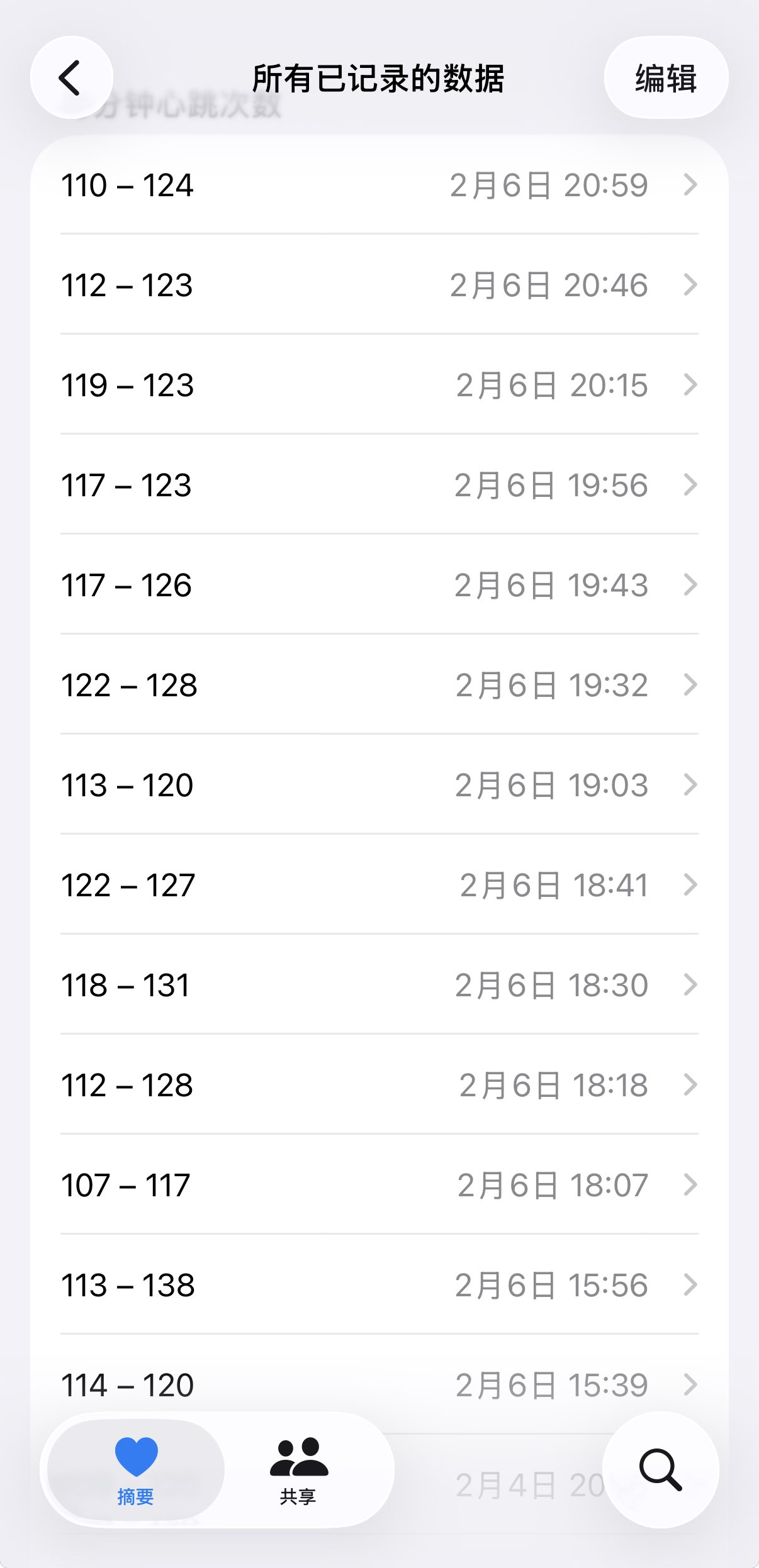View the 2月6日 15:56 record
The image size is (759, 1568).
(x=379, y=1285)
